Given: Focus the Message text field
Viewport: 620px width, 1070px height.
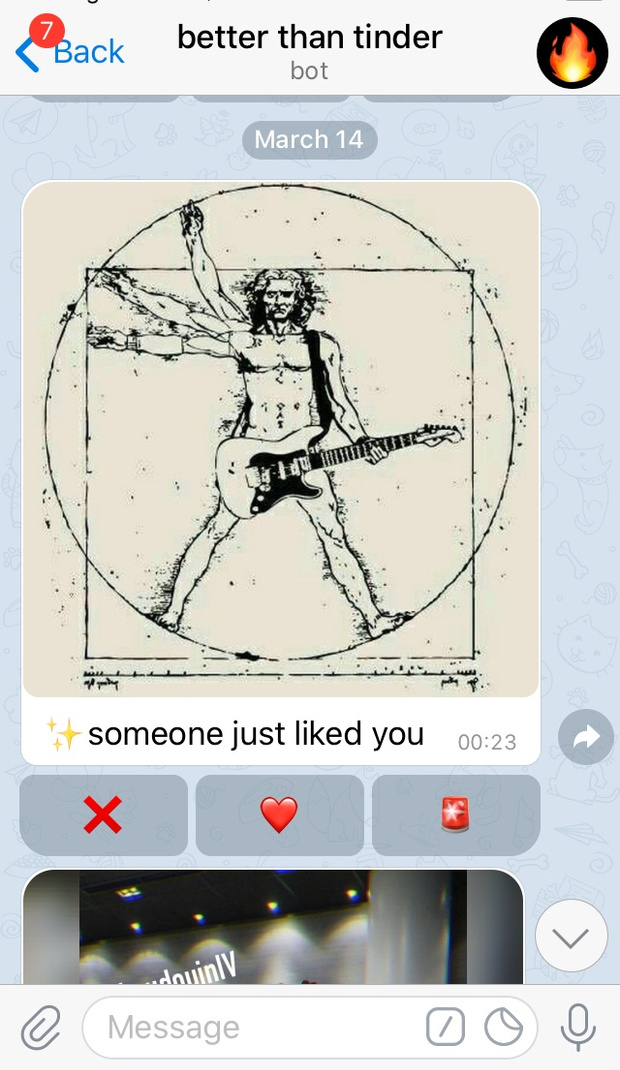Looking at the screenshot, I should 250,1027.
